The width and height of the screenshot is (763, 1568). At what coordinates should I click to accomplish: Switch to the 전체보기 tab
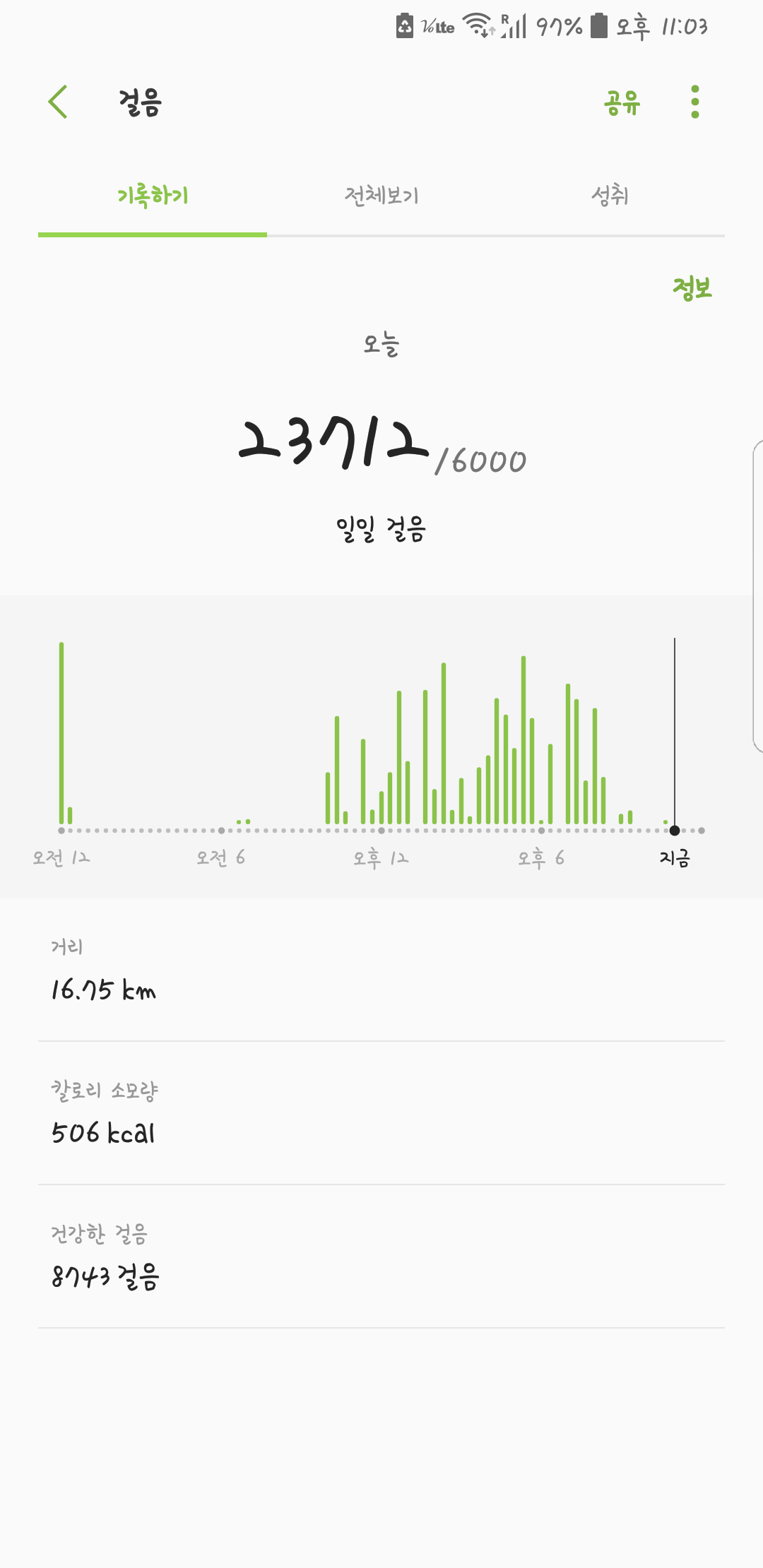381,196
